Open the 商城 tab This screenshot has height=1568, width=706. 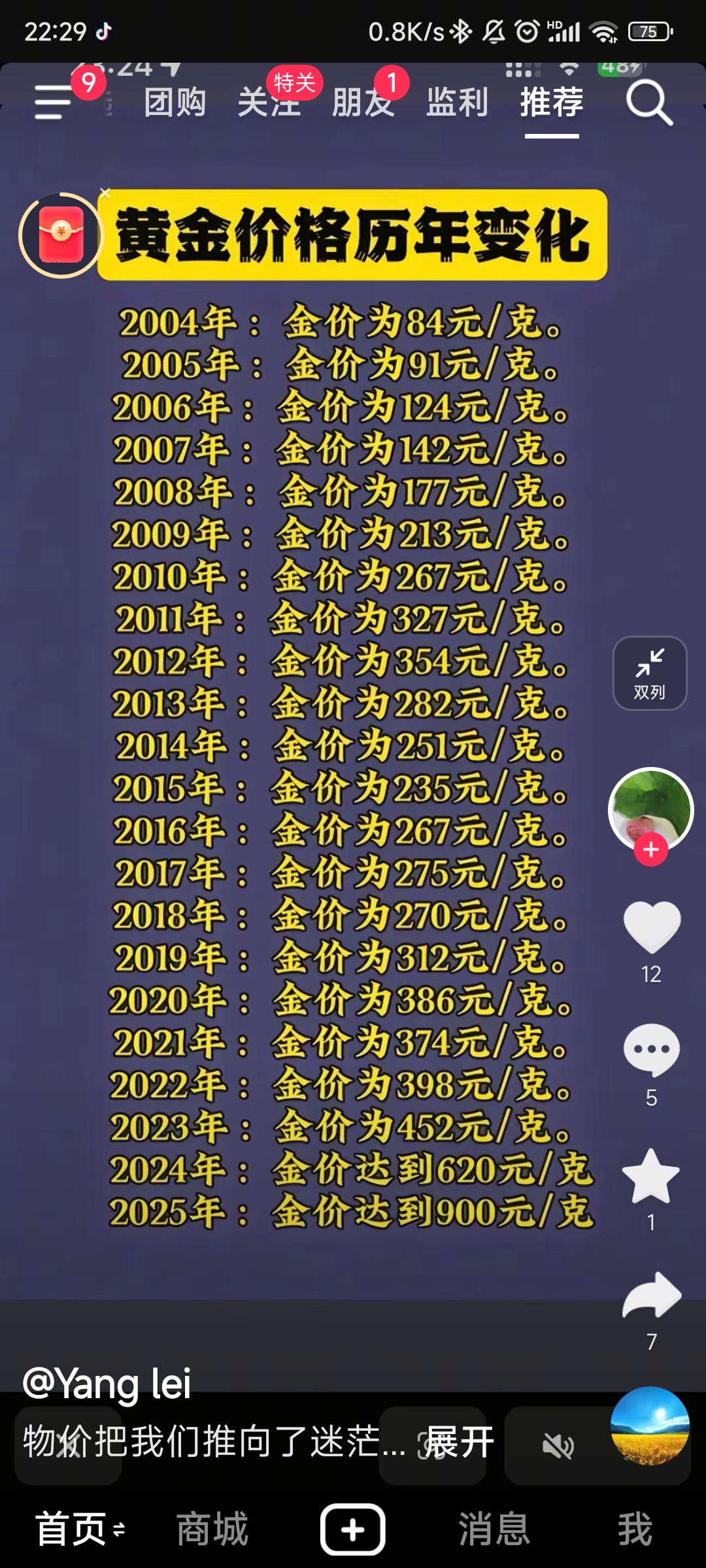click(x=212, y=1529)
